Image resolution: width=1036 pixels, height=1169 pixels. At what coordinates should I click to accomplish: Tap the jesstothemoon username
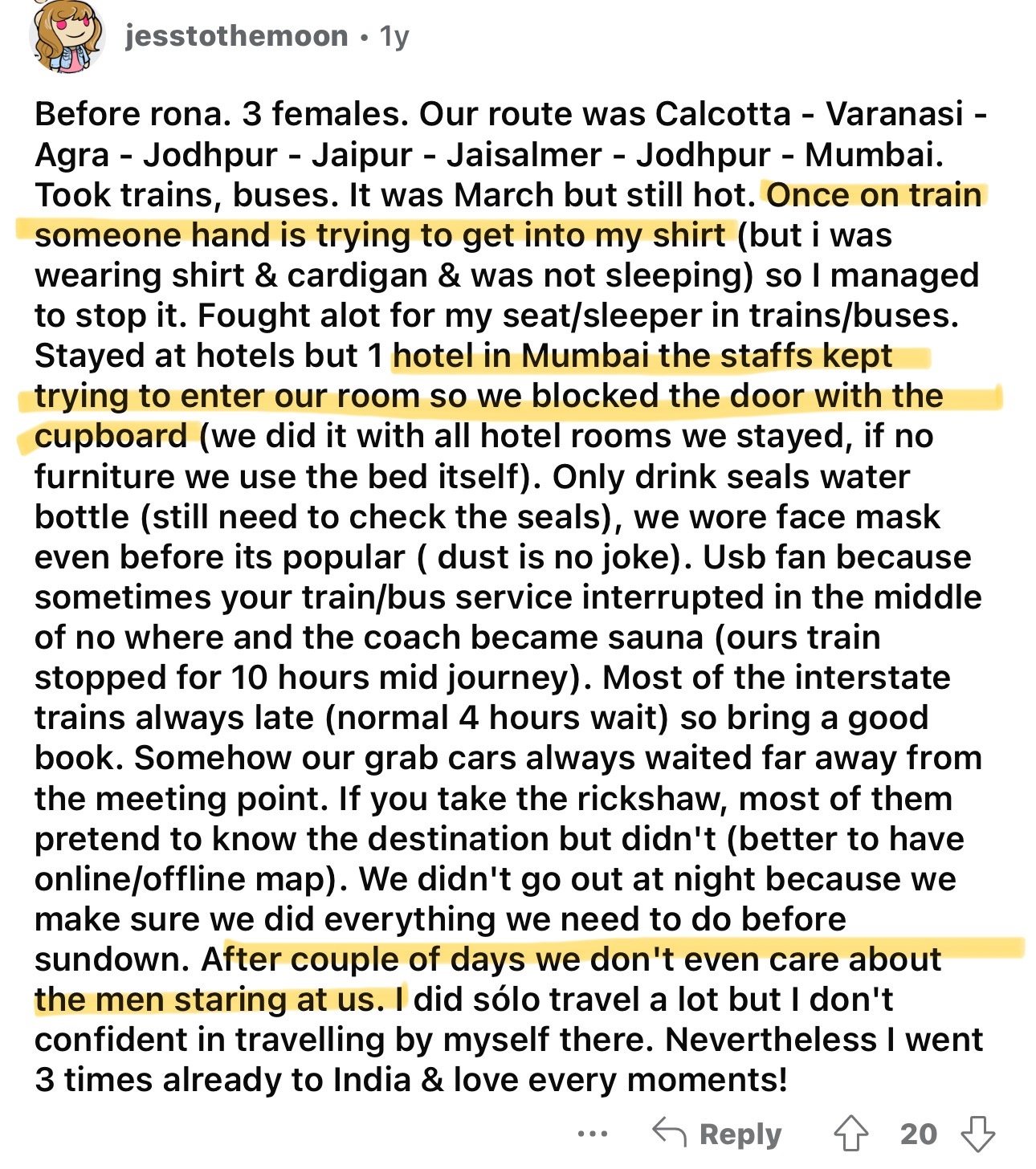[237, 36]
